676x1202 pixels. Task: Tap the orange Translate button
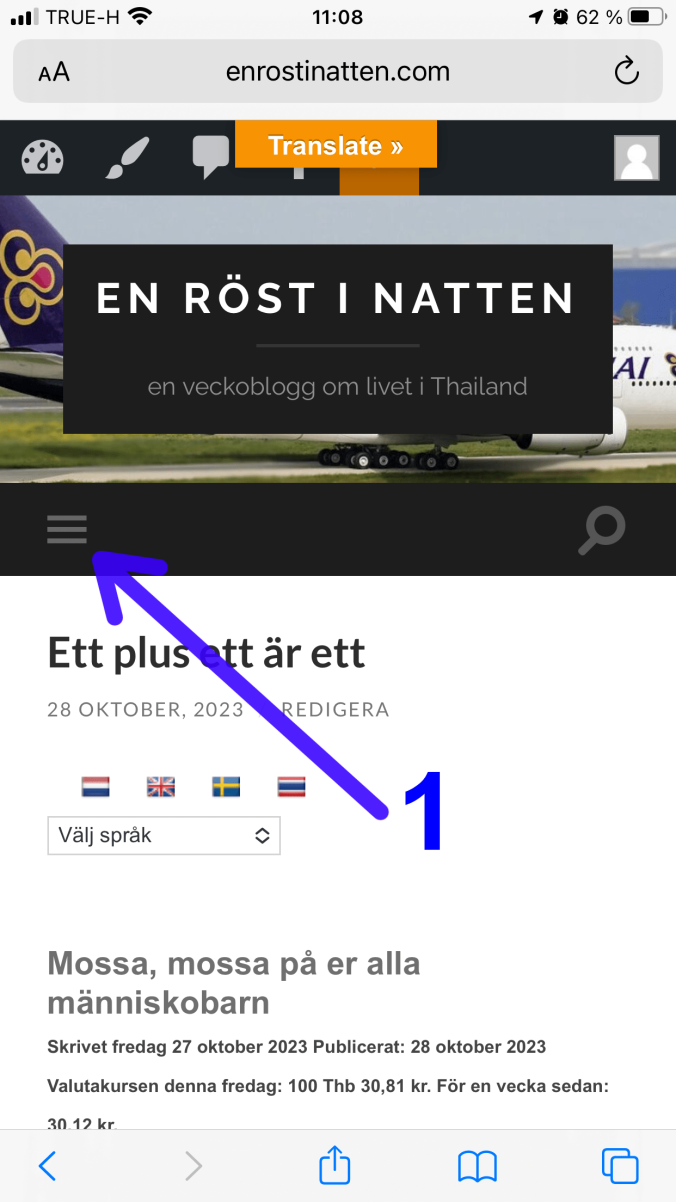[x=336, y=146]
